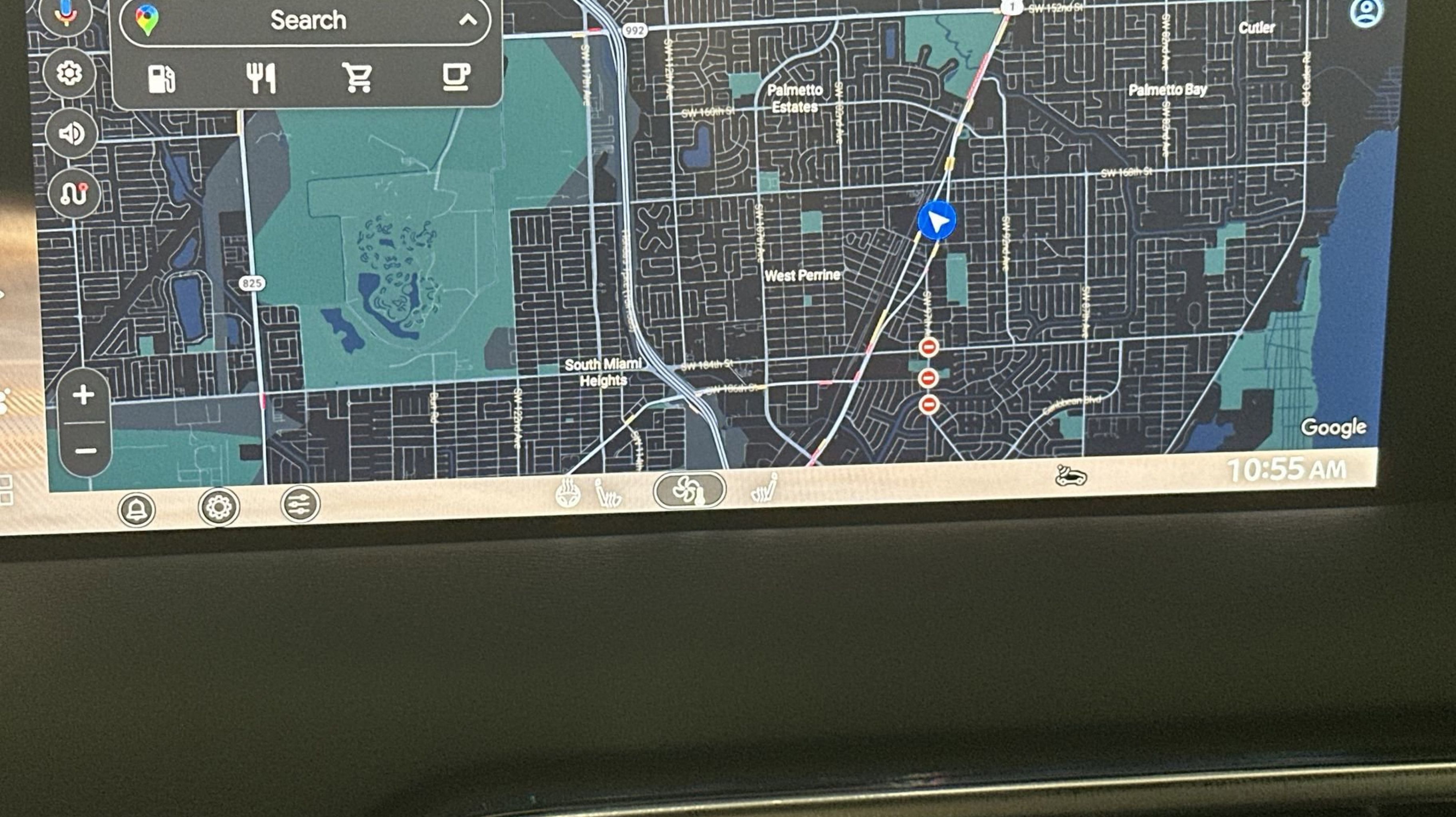Open the notifications bell
Image resolution: width=1456 pixels, height=817 pixels.
pos(137,510)
